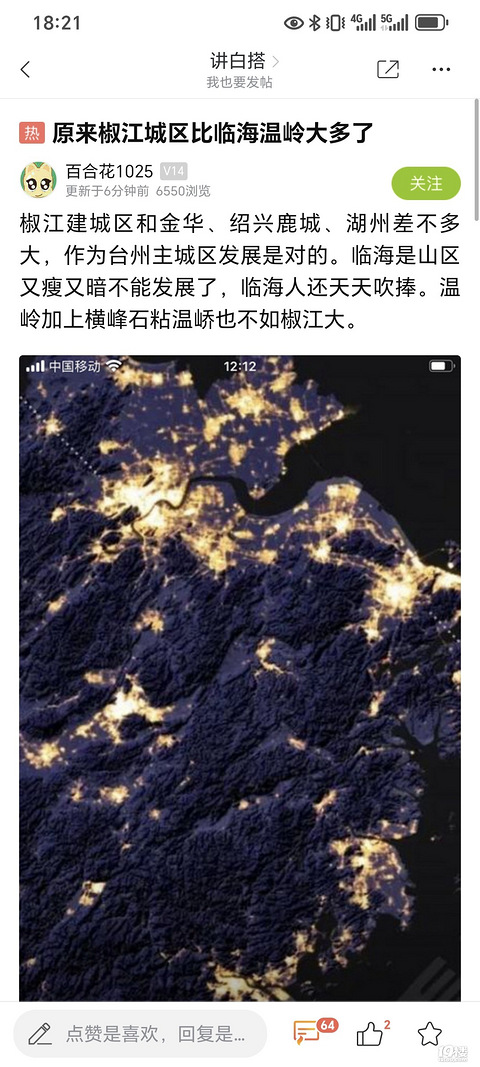Follow the author with the 关注 button

pos(426,183)
